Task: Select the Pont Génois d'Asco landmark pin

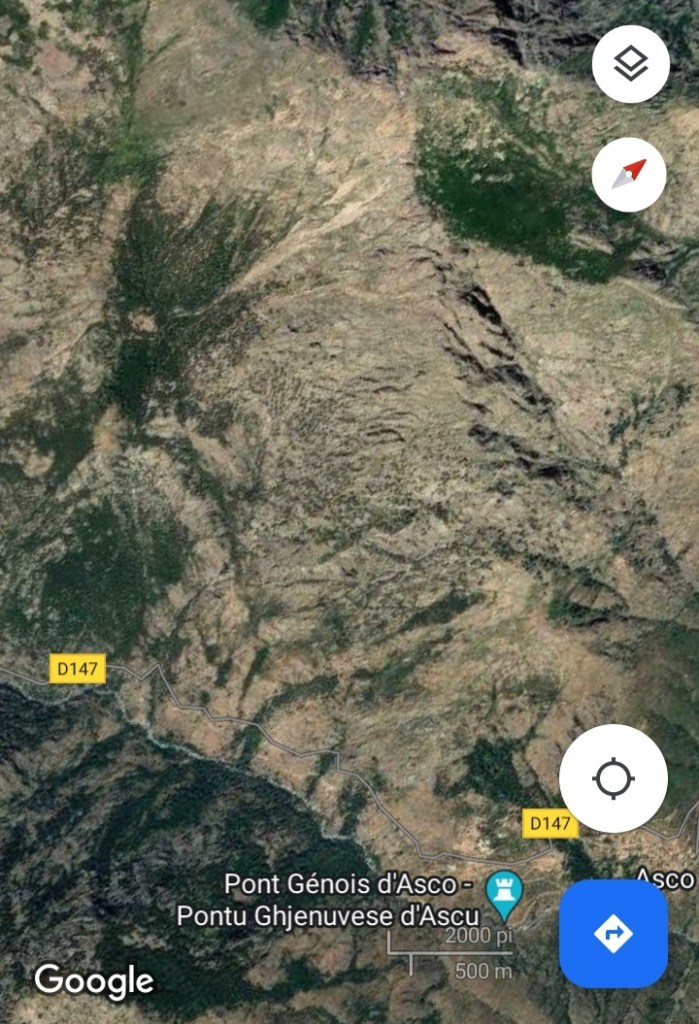Action: pyautogui.click(x=501, y=891)
